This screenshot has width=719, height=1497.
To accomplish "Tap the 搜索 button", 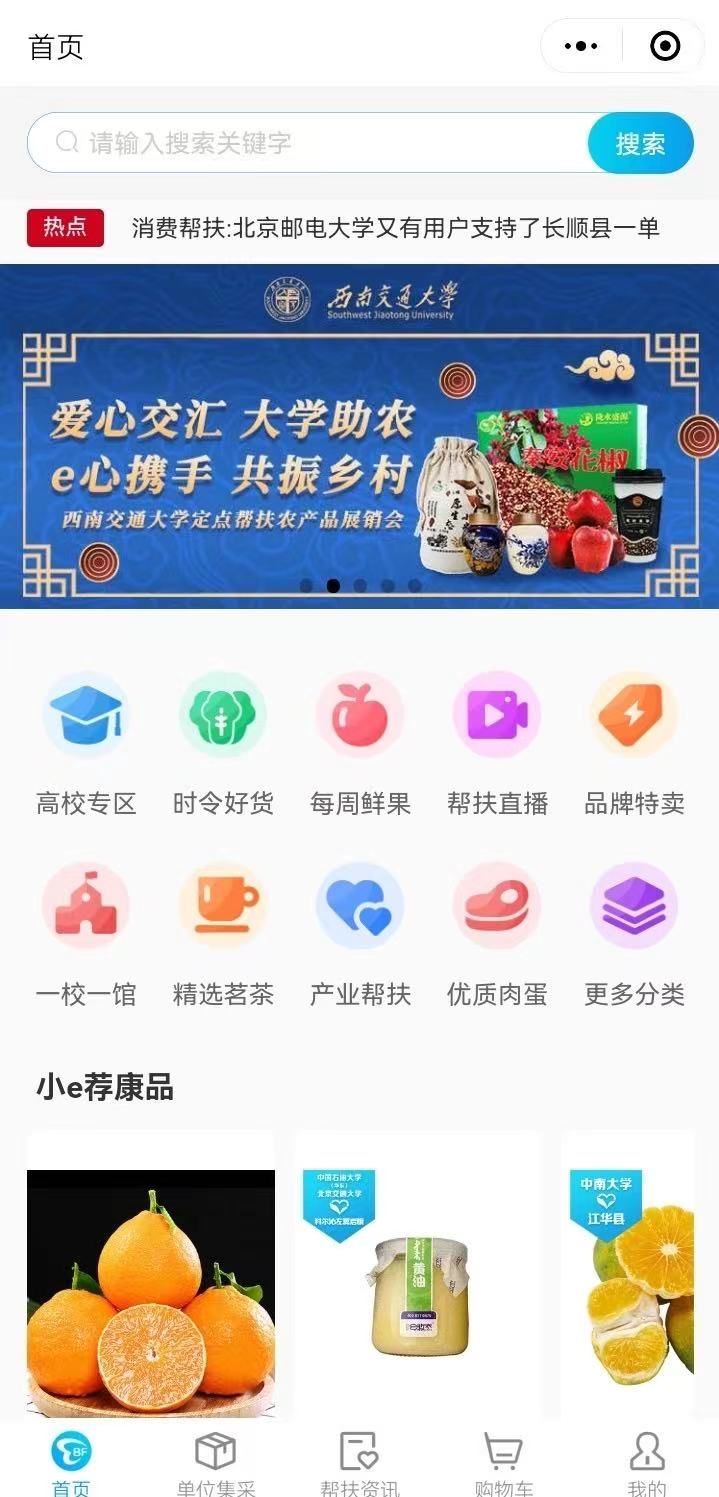I will coord(640,143).
